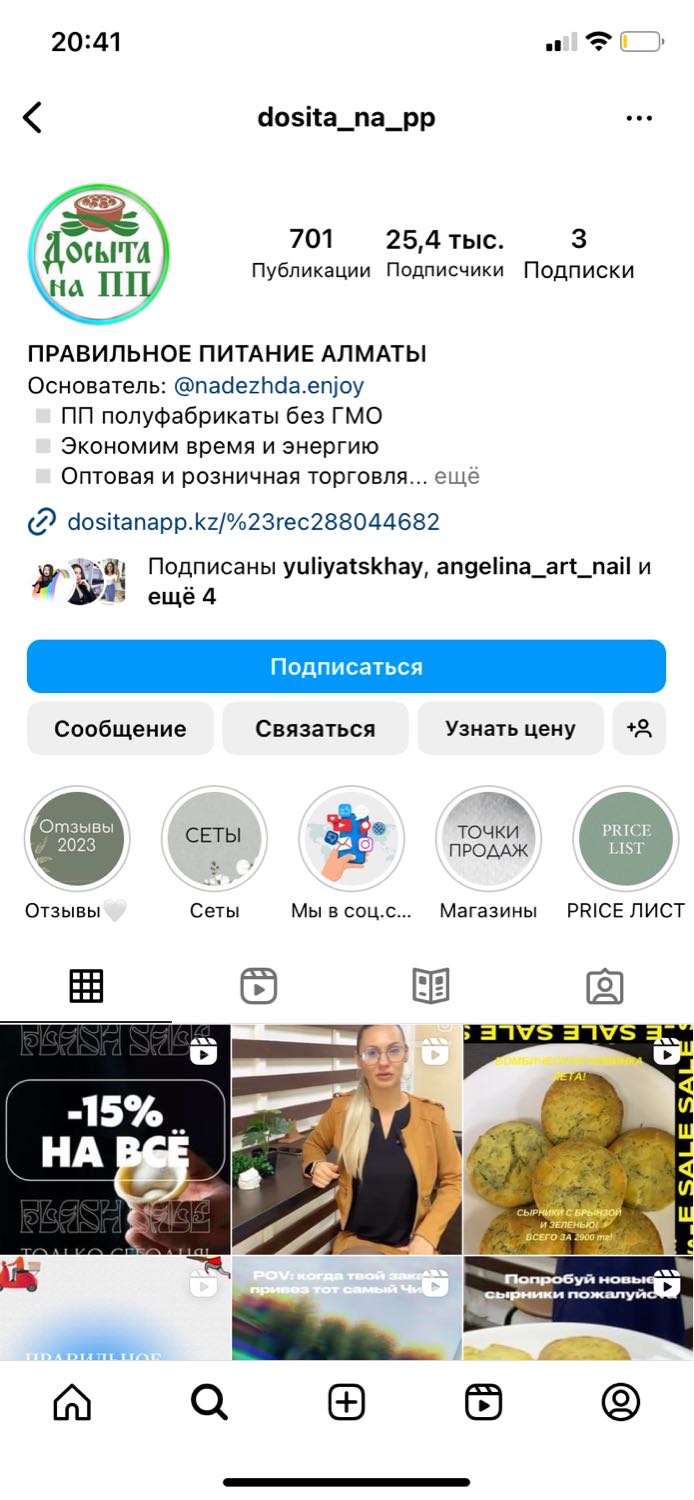Open the search tab in bottom bar
The image size is (694, 1500).
(x=209, y=1402)
